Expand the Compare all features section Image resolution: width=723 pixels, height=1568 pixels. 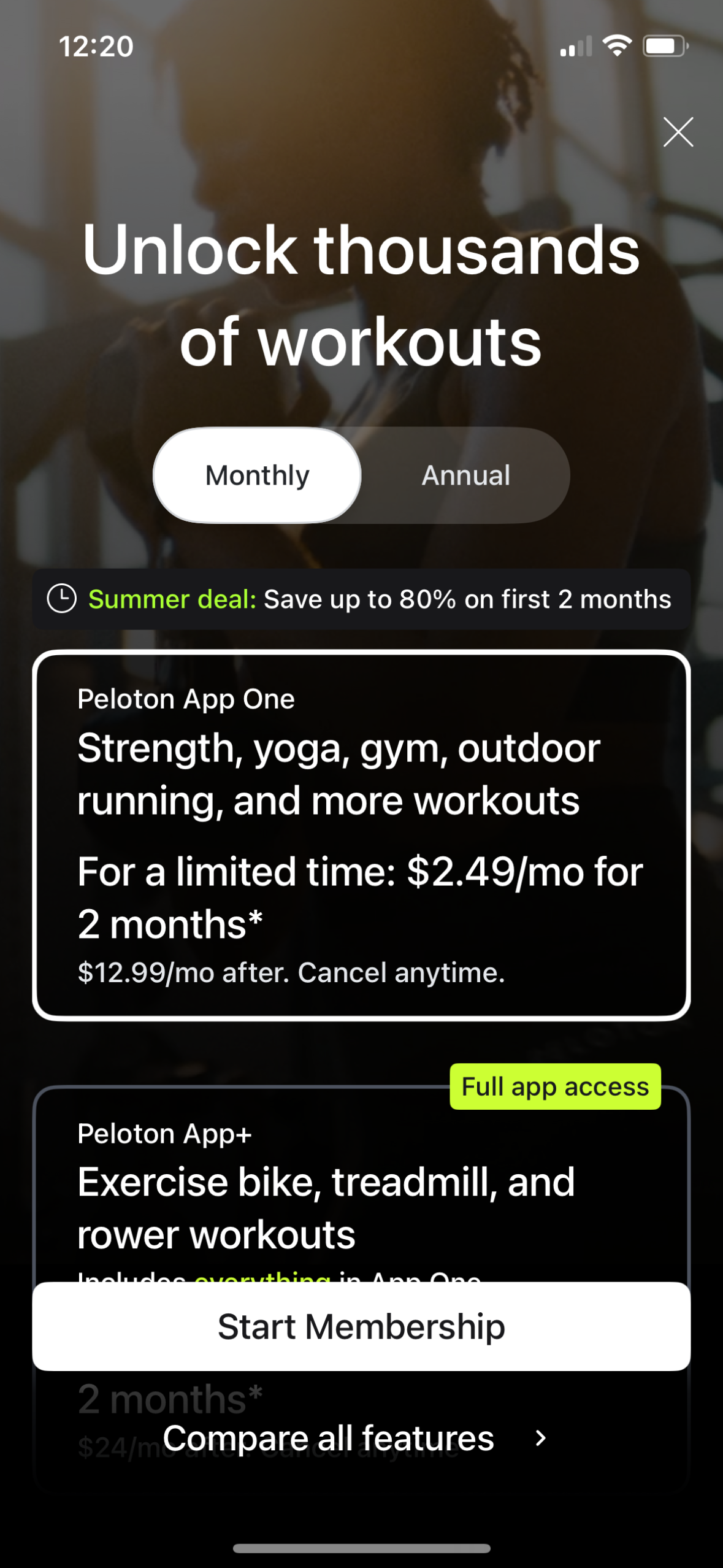pyautogui.click(x=329, y=1438)
